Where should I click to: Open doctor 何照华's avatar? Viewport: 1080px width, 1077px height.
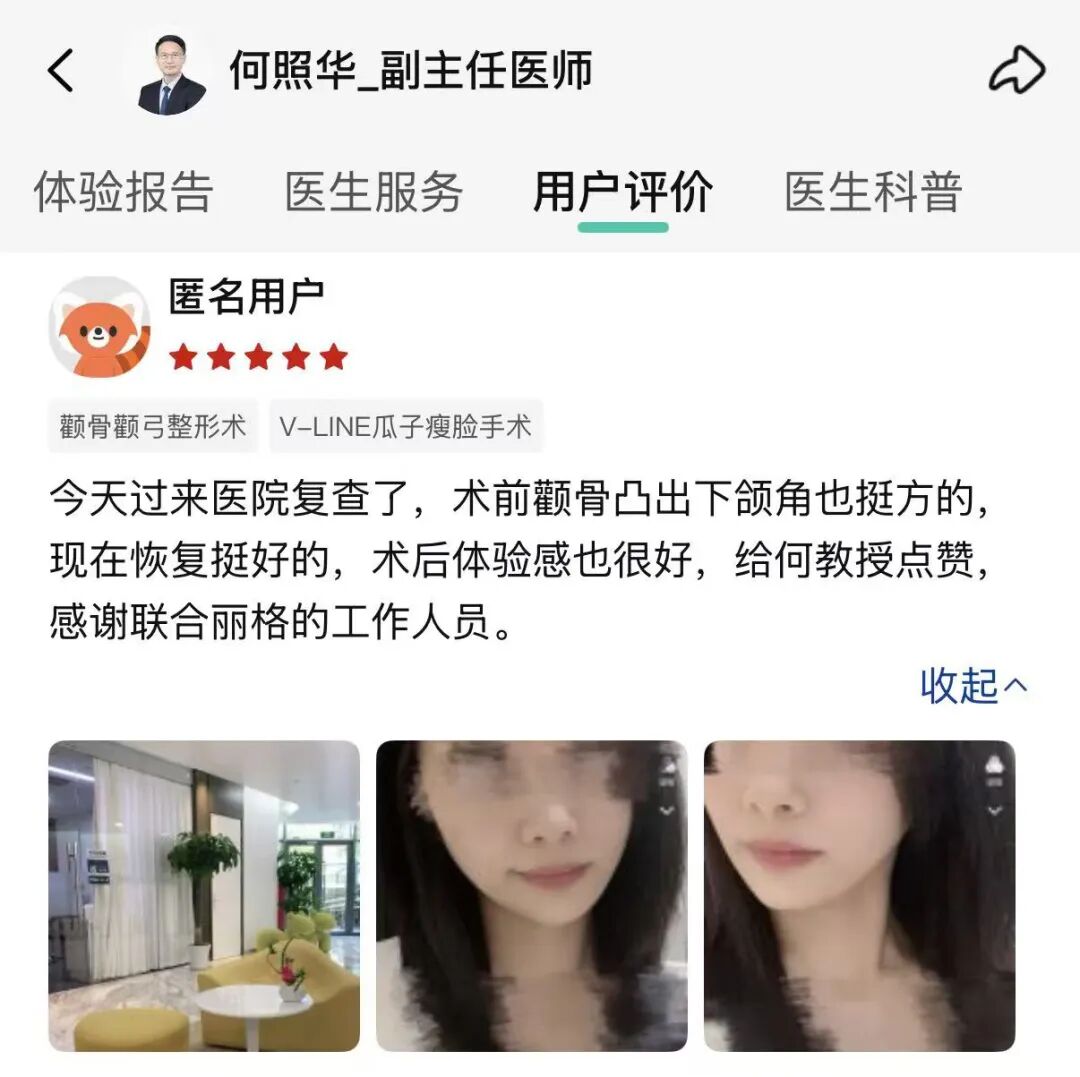171,73
